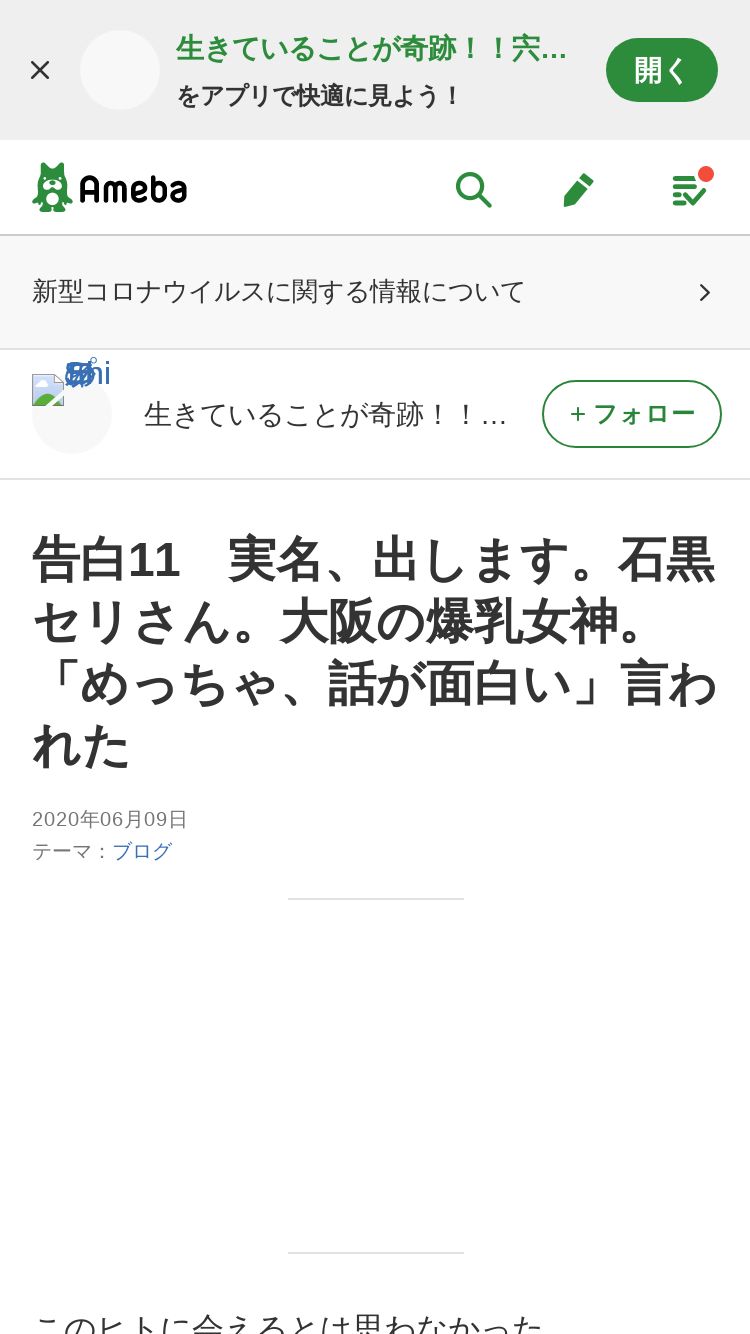Open 新型コロナウイルスに関する情報について notice
750x1334 pixels.
tap(375, 292)
